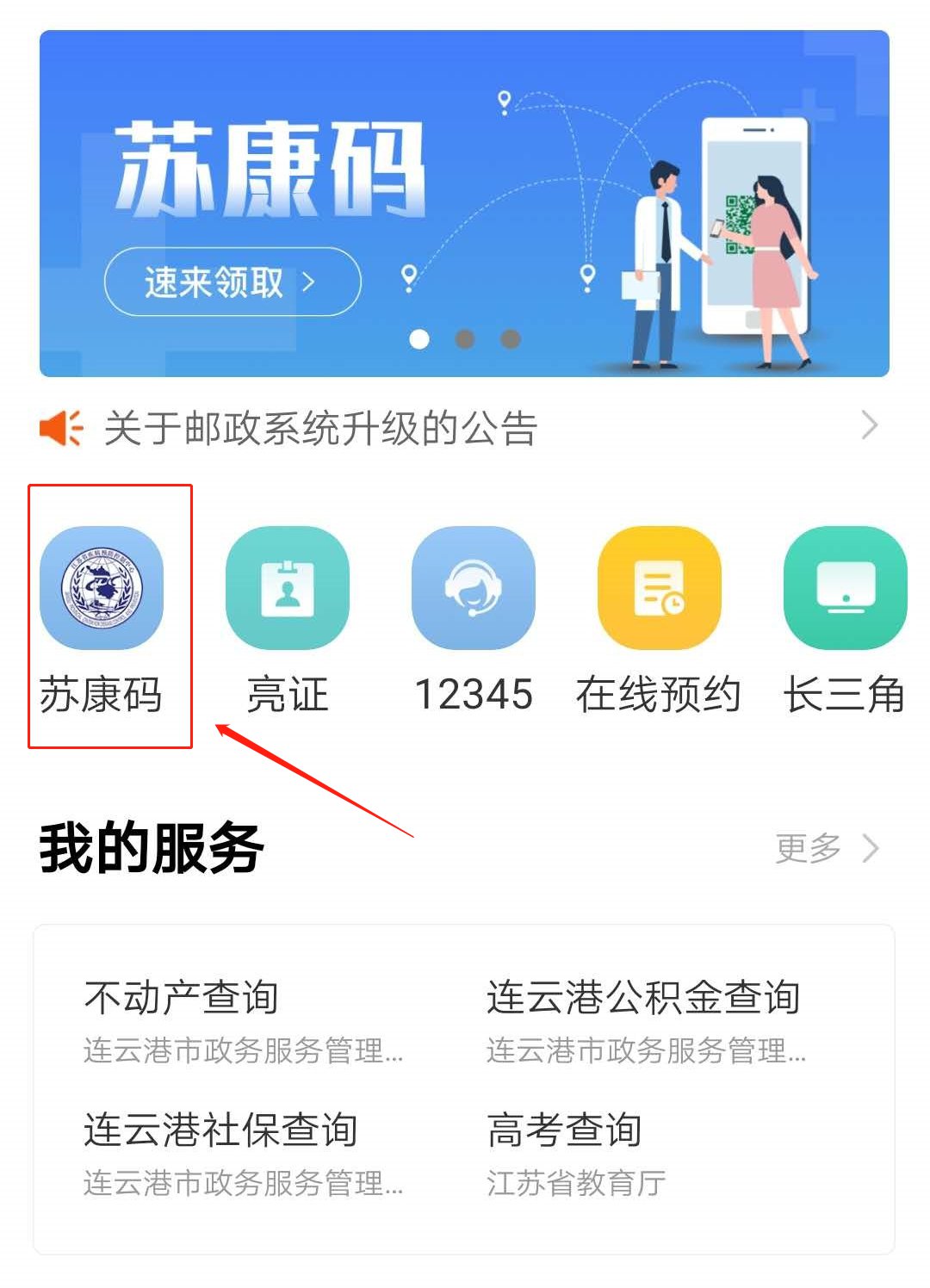Select the second banner page indicator dot

click(465, 339)
